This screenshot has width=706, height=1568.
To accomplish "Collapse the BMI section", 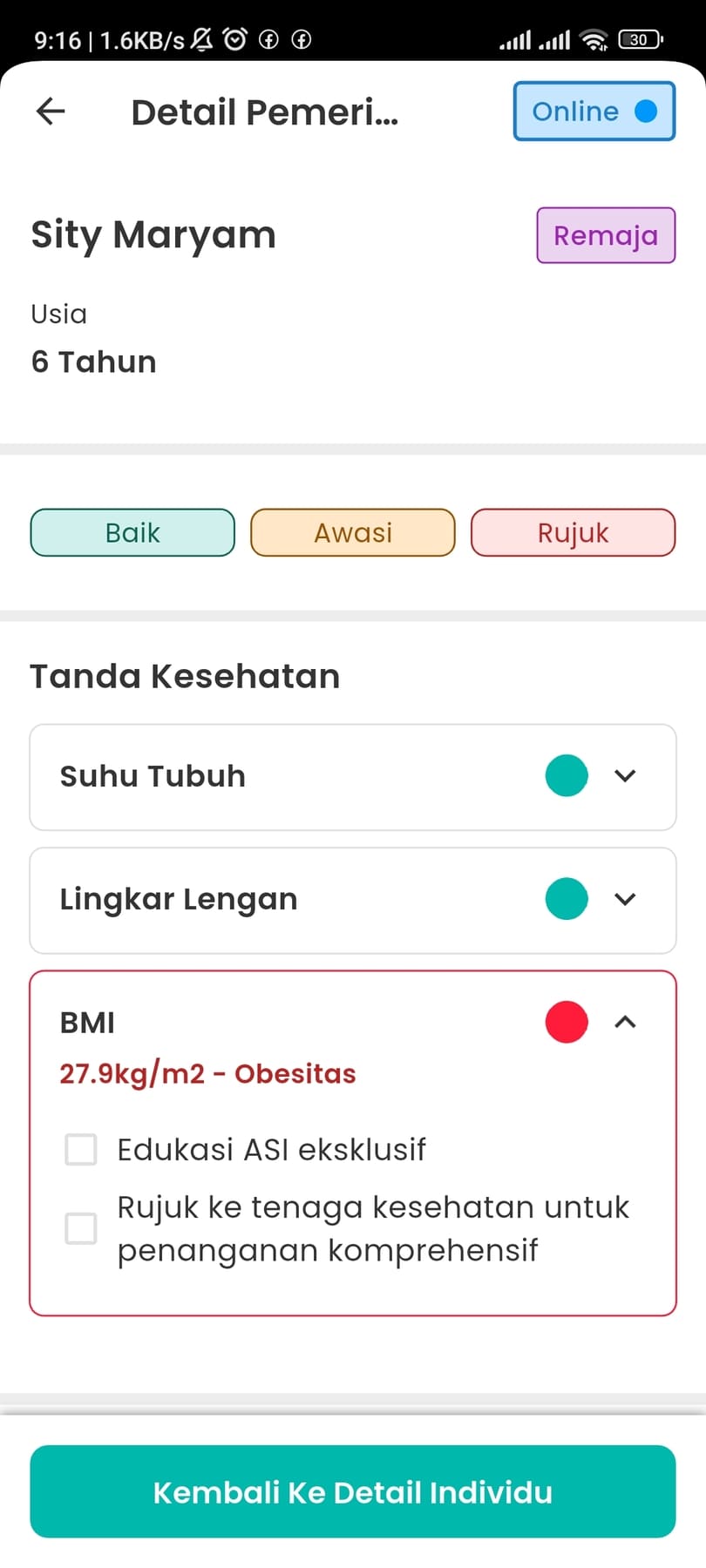I will [625, 1022].
